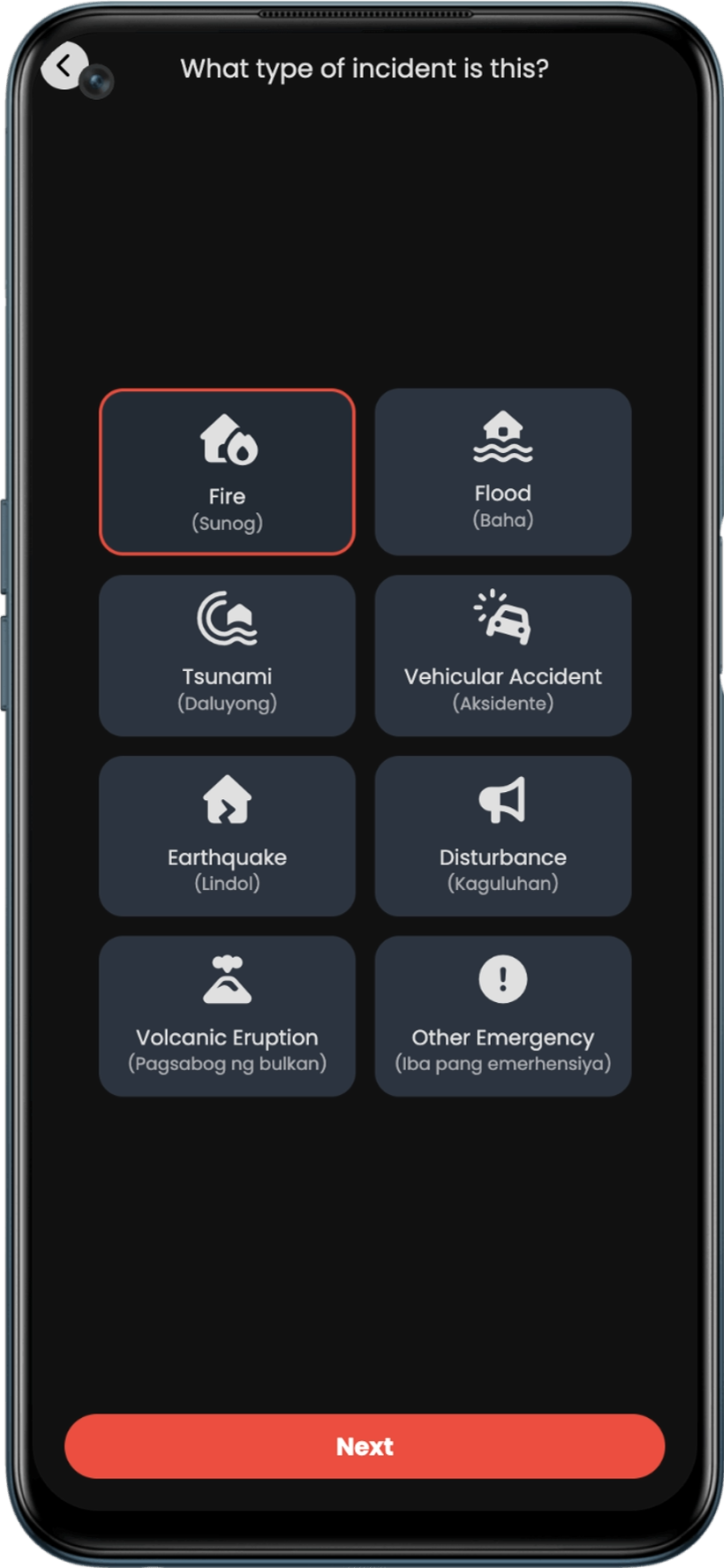Pick the Volcanic Eruption card
This screenshot has width=724, height=1568.
point(227,1016)
